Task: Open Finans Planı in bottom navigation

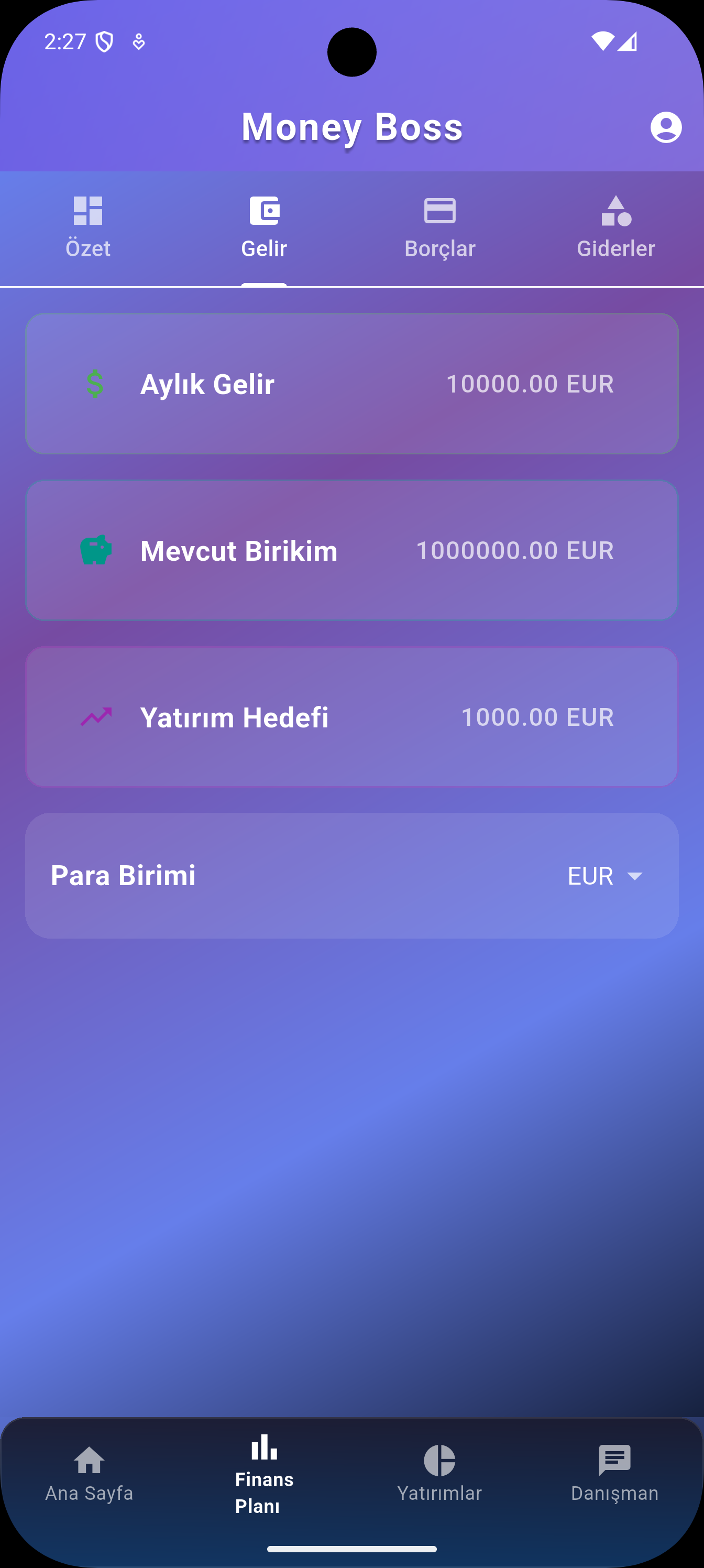Action: pyautogui.click(x=264, y=1473)
